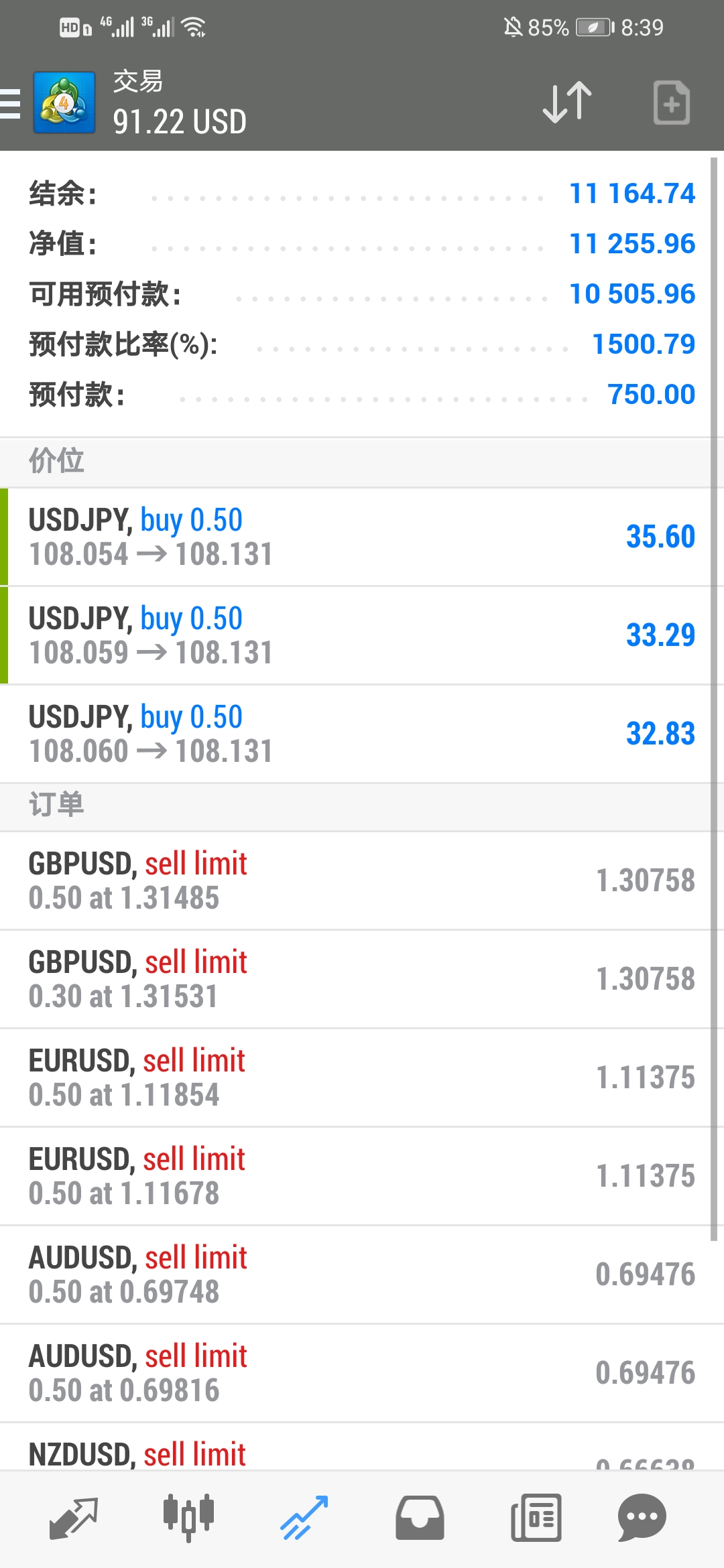Open the NZDUSD sell limit order
This screenshot has height=1568, width=724.
click(x=362, y=1447)
